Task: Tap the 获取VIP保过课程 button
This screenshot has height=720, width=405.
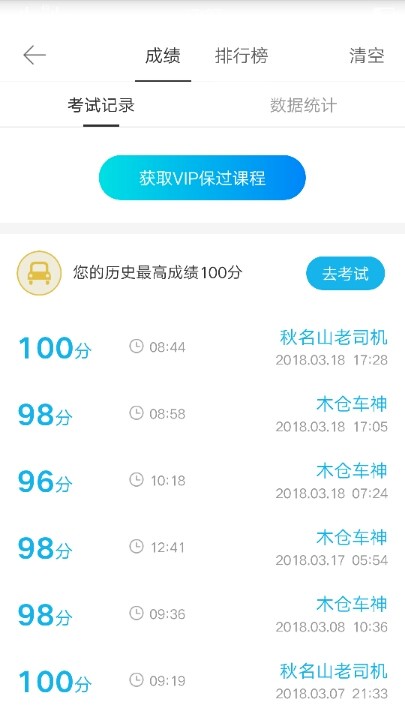Action: [x=202, y=178]
